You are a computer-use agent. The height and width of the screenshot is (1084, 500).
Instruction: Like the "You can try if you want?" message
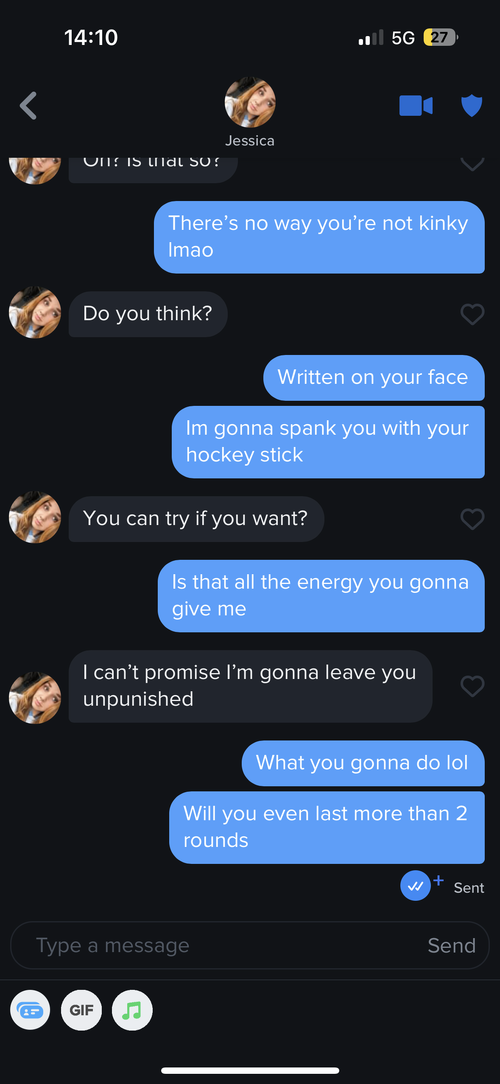[472, 518]
